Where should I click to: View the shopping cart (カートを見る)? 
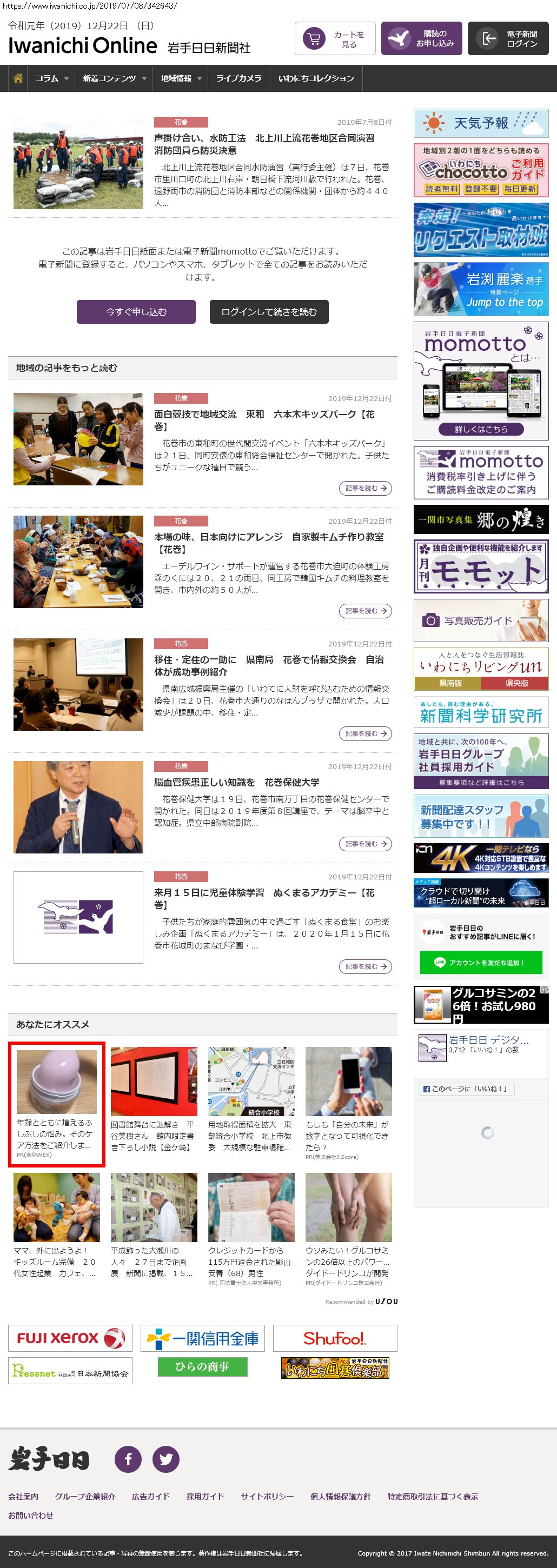pos(335,39)
